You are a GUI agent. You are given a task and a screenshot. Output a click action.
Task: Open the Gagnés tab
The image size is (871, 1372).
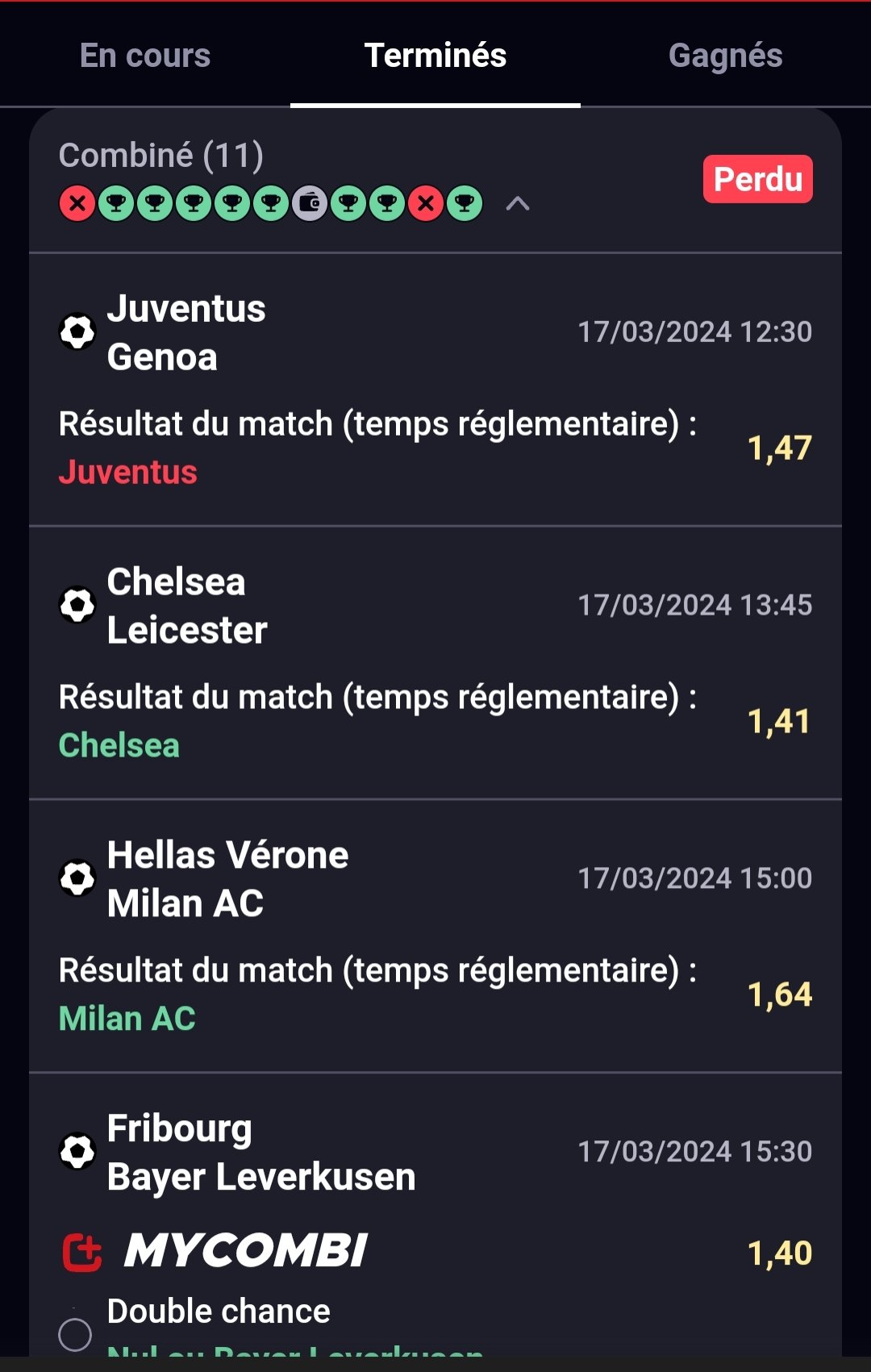(725, 56)
